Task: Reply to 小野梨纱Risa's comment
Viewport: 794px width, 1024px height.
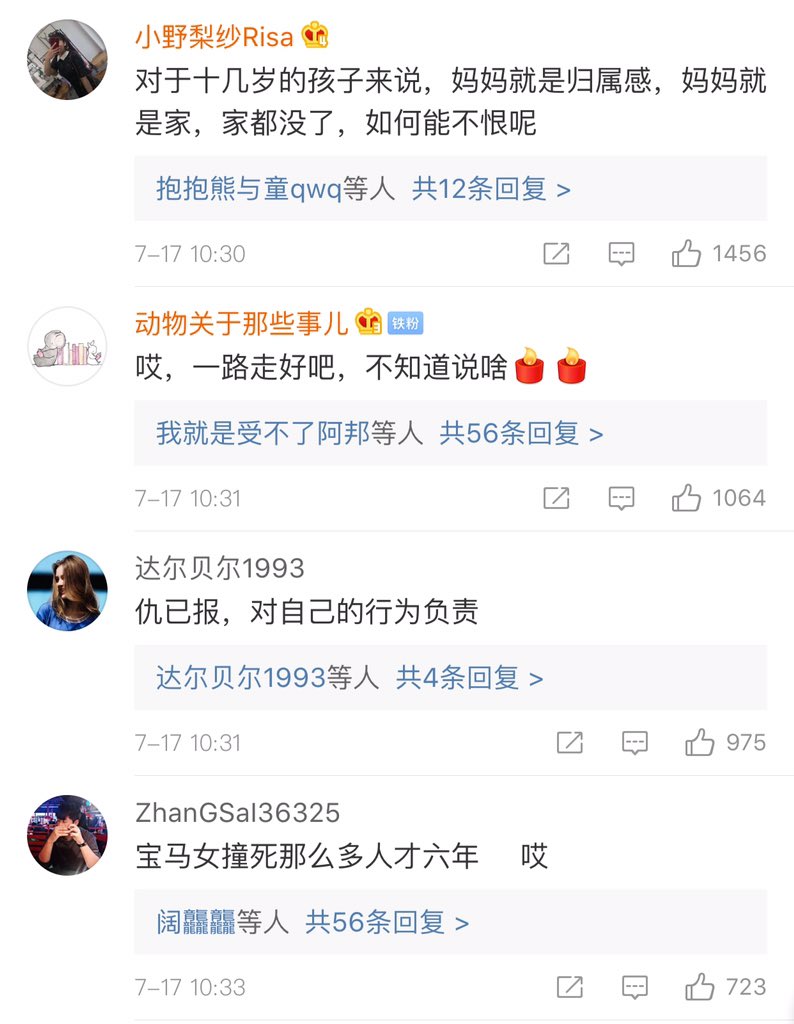Action: pos(622,254)
